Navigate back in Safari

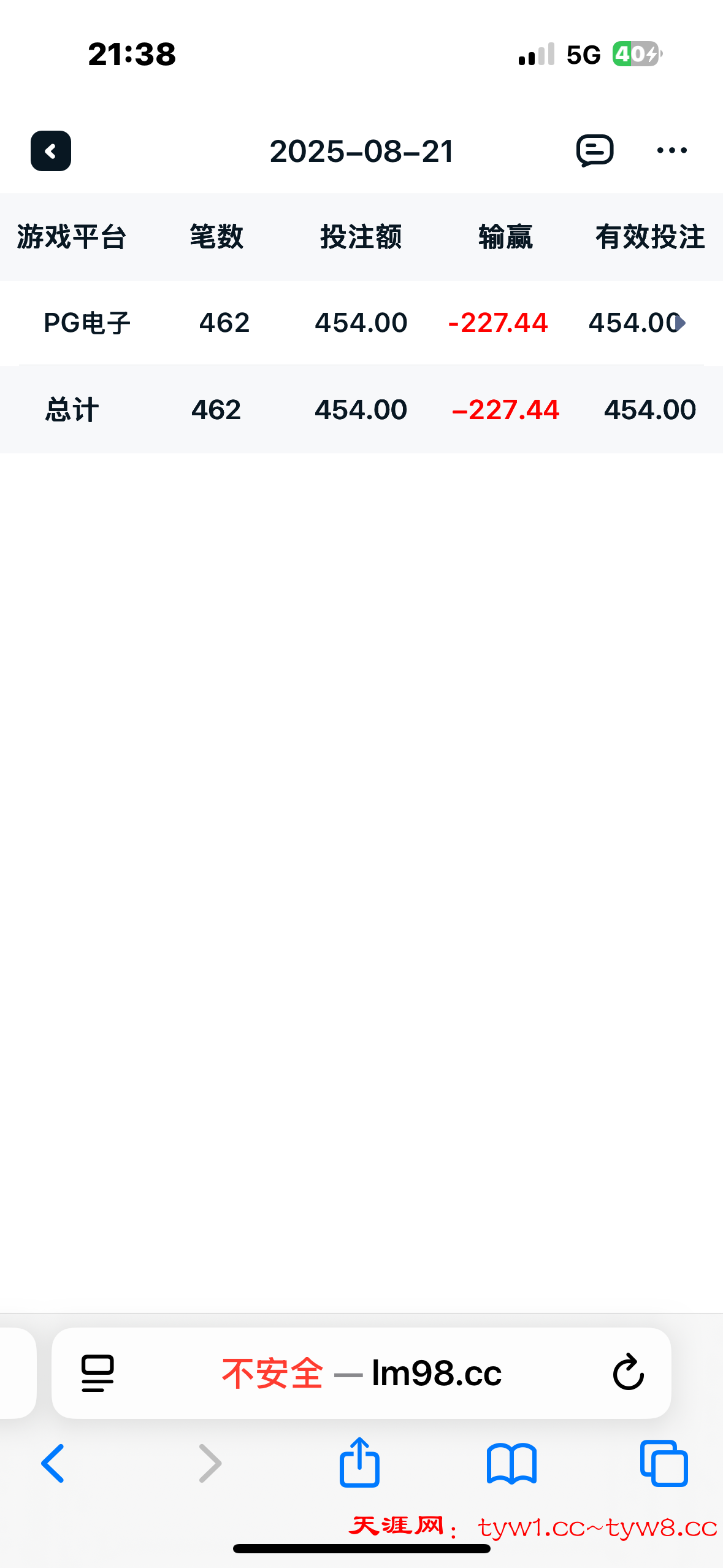[53, 1463]
